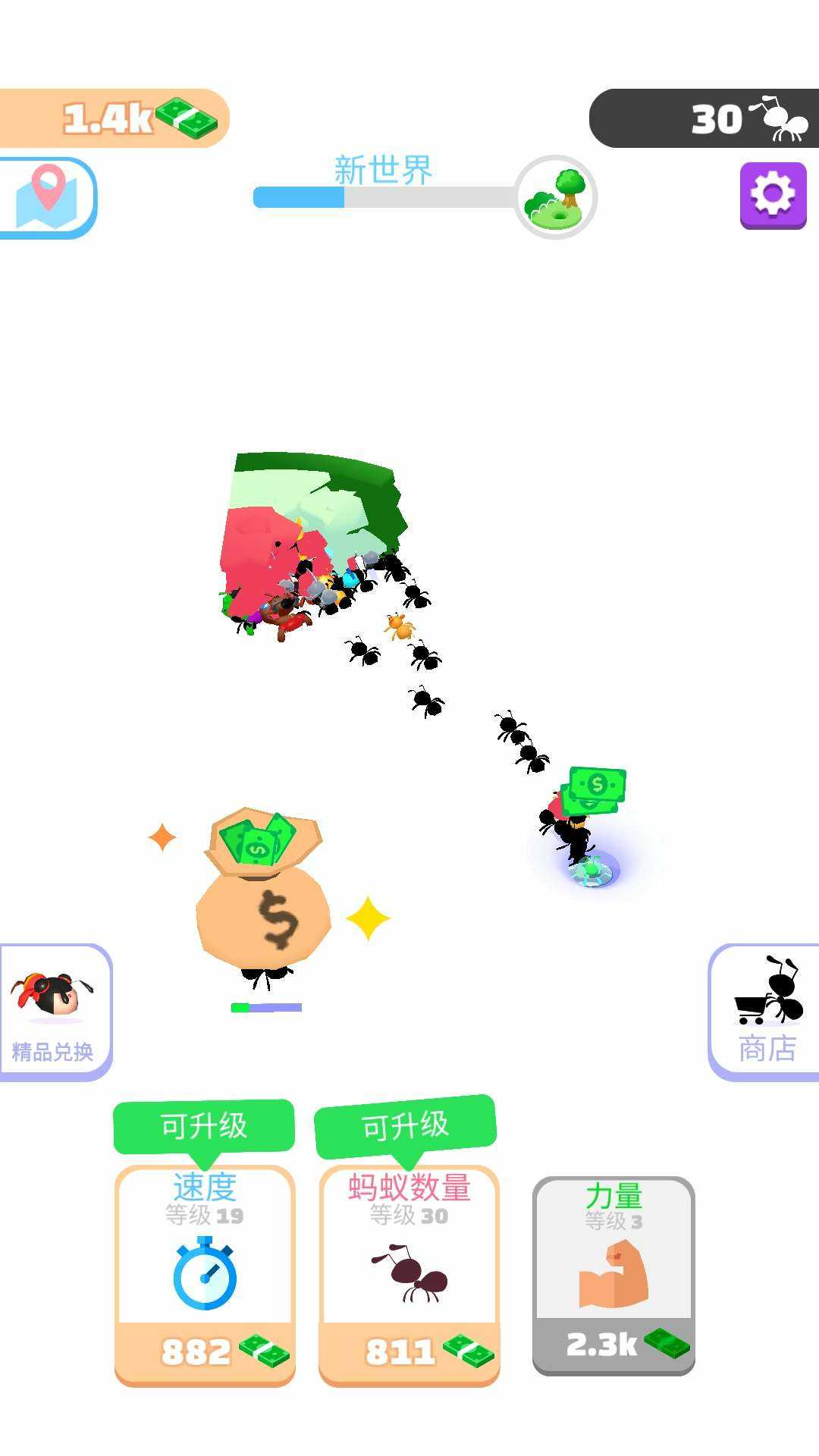
Task: Open 精品兑换 premium exchange
Action: click(53, 1012)
